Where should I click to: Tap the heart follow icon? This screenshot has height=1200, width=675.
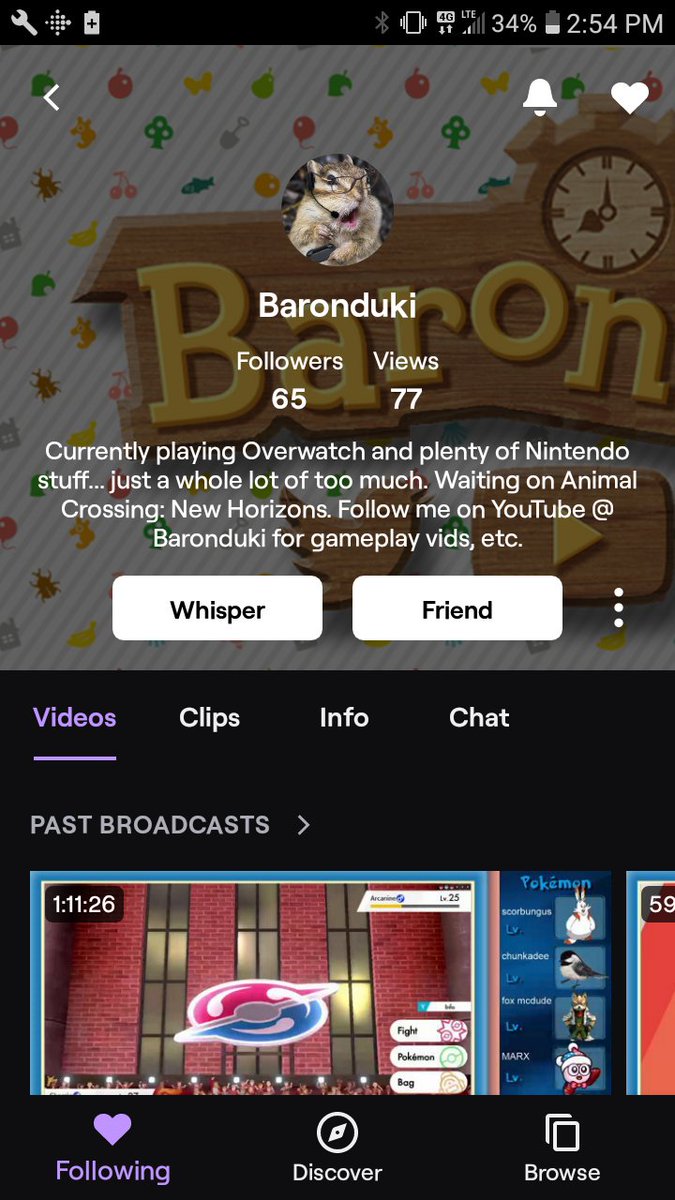point(630,97)
